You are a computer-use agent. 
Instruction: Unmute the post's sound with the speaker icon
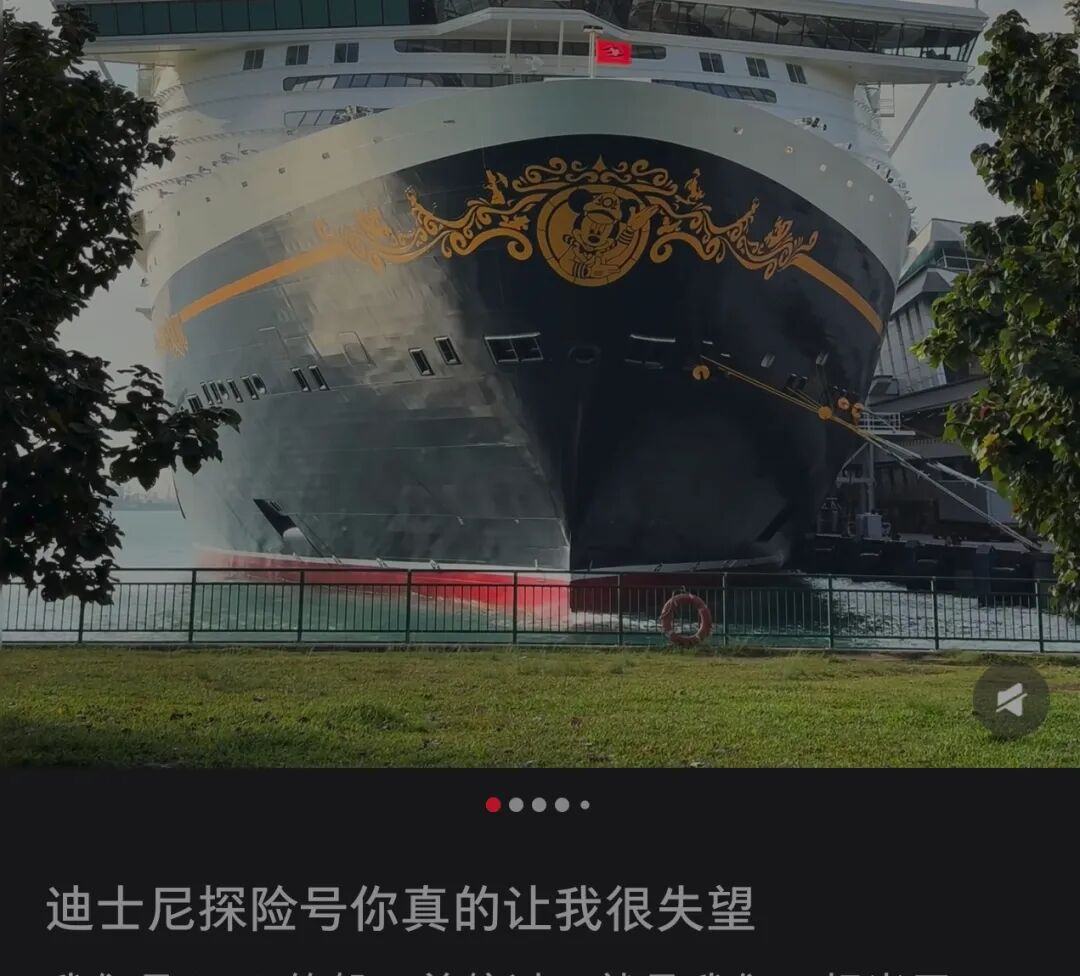point(1011,701)
